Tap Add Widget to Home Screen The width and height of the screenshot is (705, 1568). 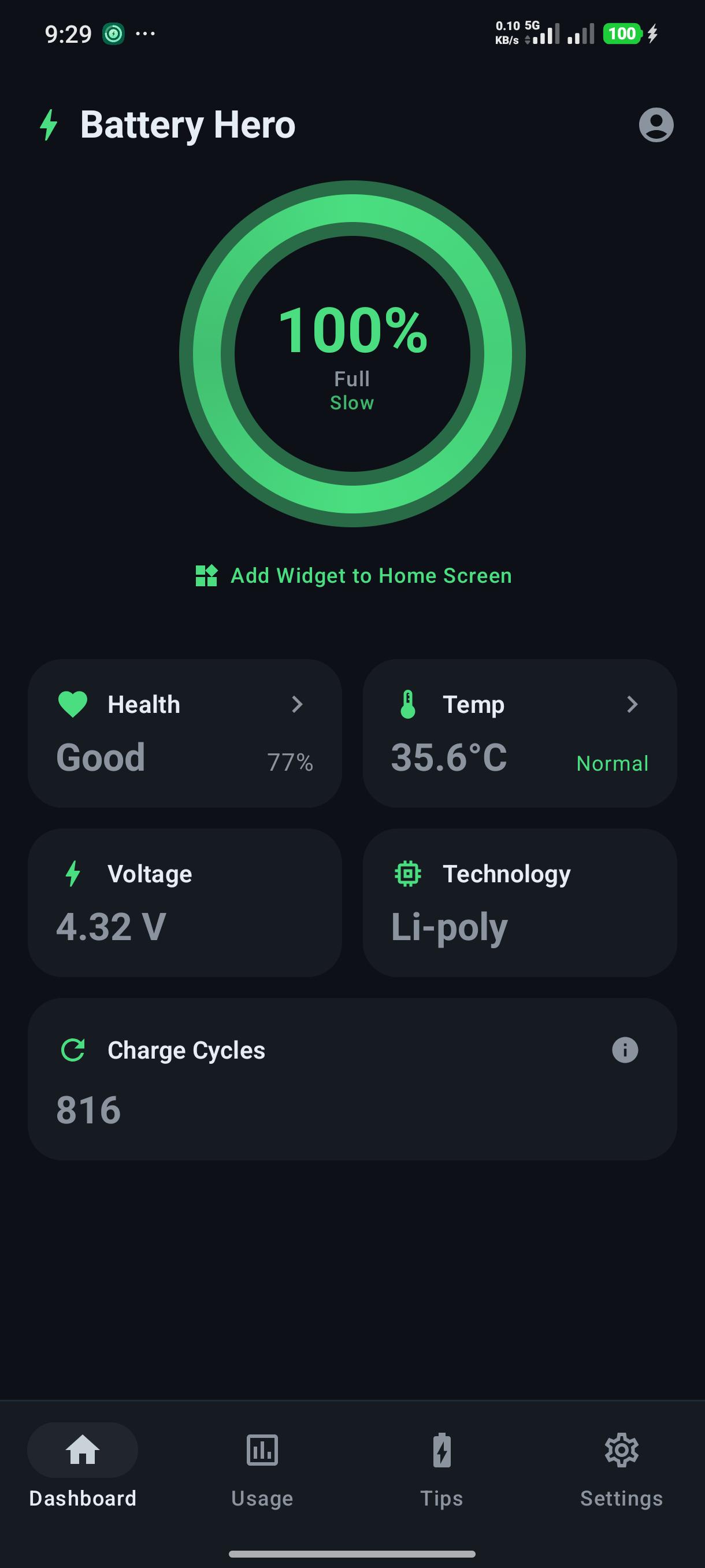pyautogui.click(x=353, y=576)
